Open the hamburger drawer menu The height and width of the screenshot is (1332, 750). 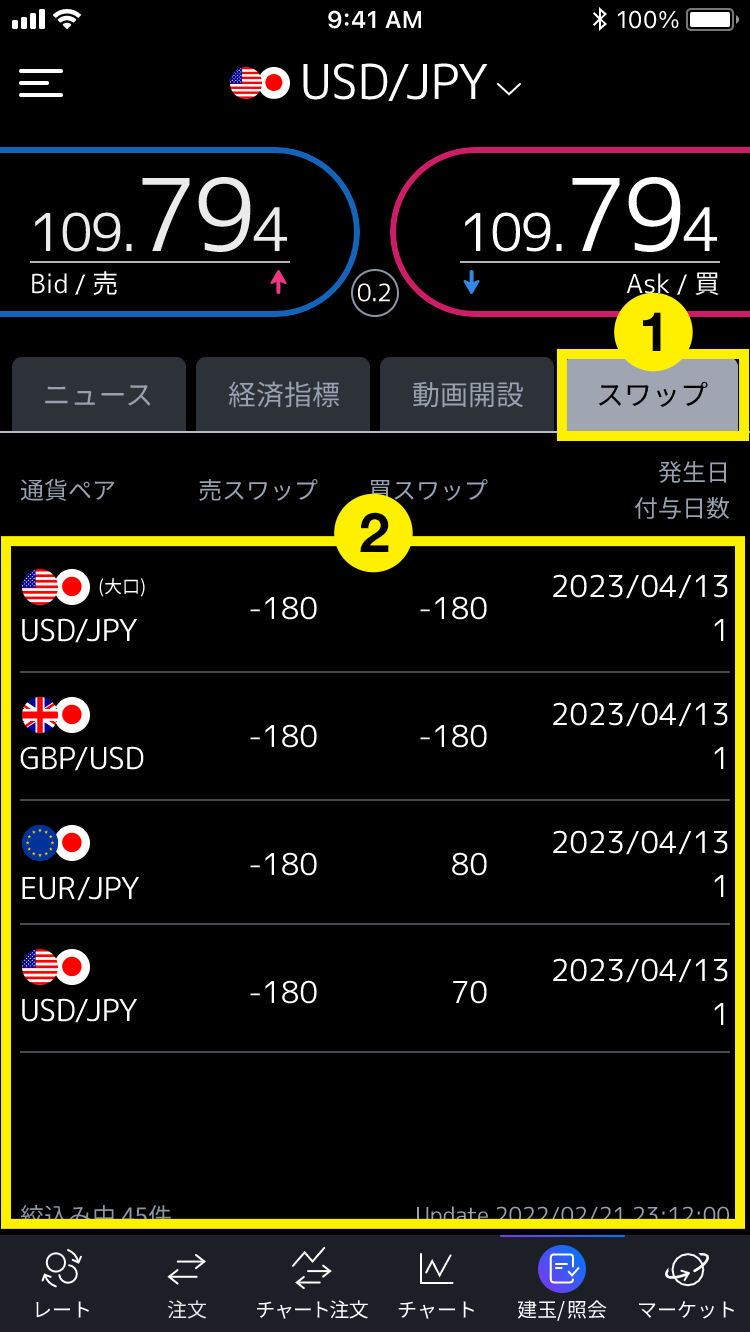click(41, 83)
